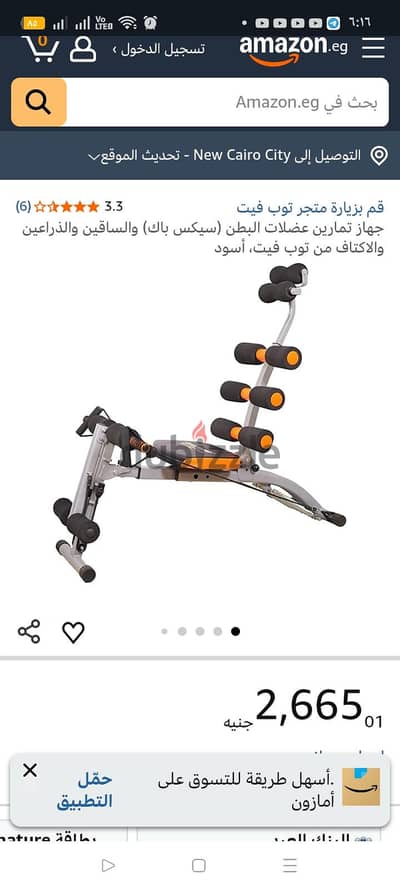Tap the get-the-app button
Viewport: 400px width, 890px height.
tap(84, 790)
